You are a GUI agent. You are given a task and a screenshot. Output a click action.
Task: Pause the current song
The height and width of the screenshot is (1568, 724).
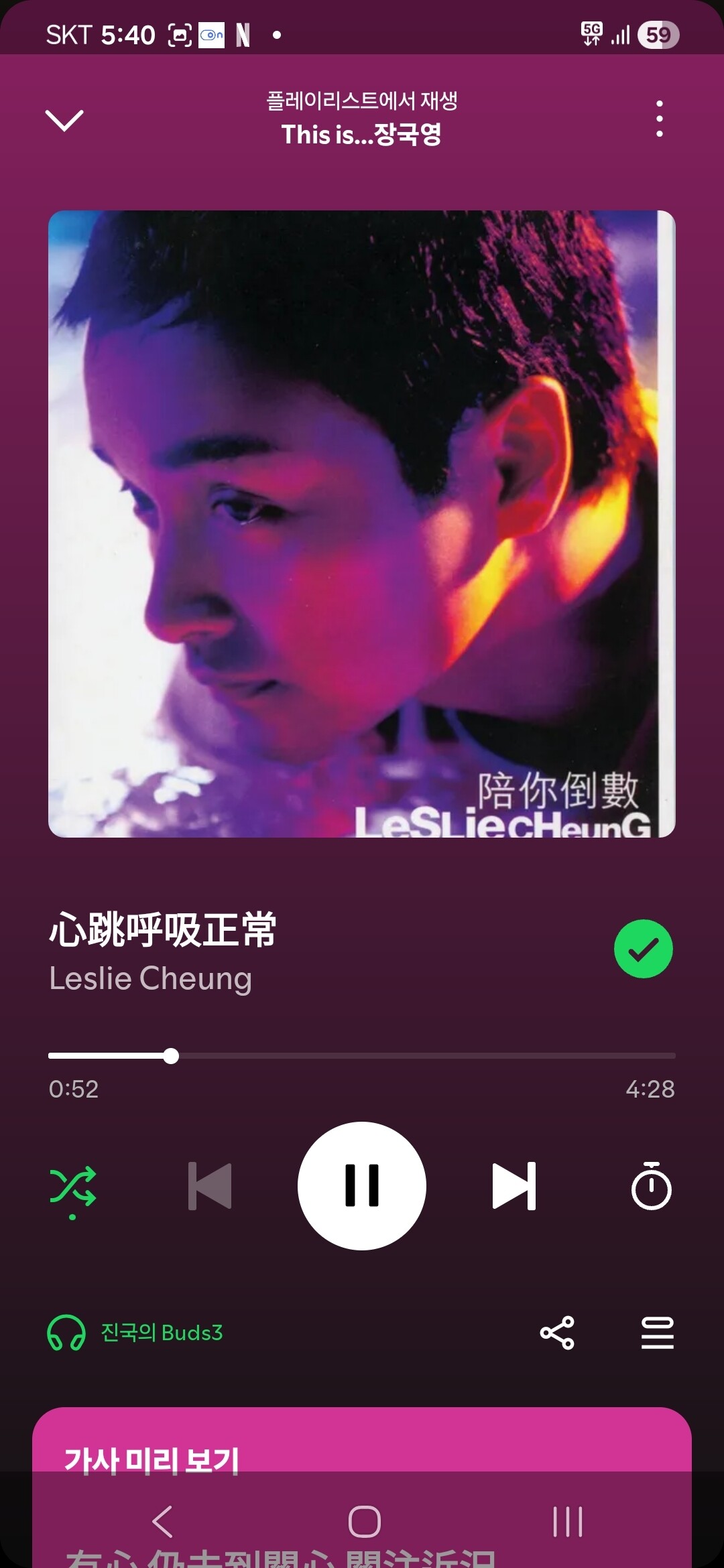362,1186
